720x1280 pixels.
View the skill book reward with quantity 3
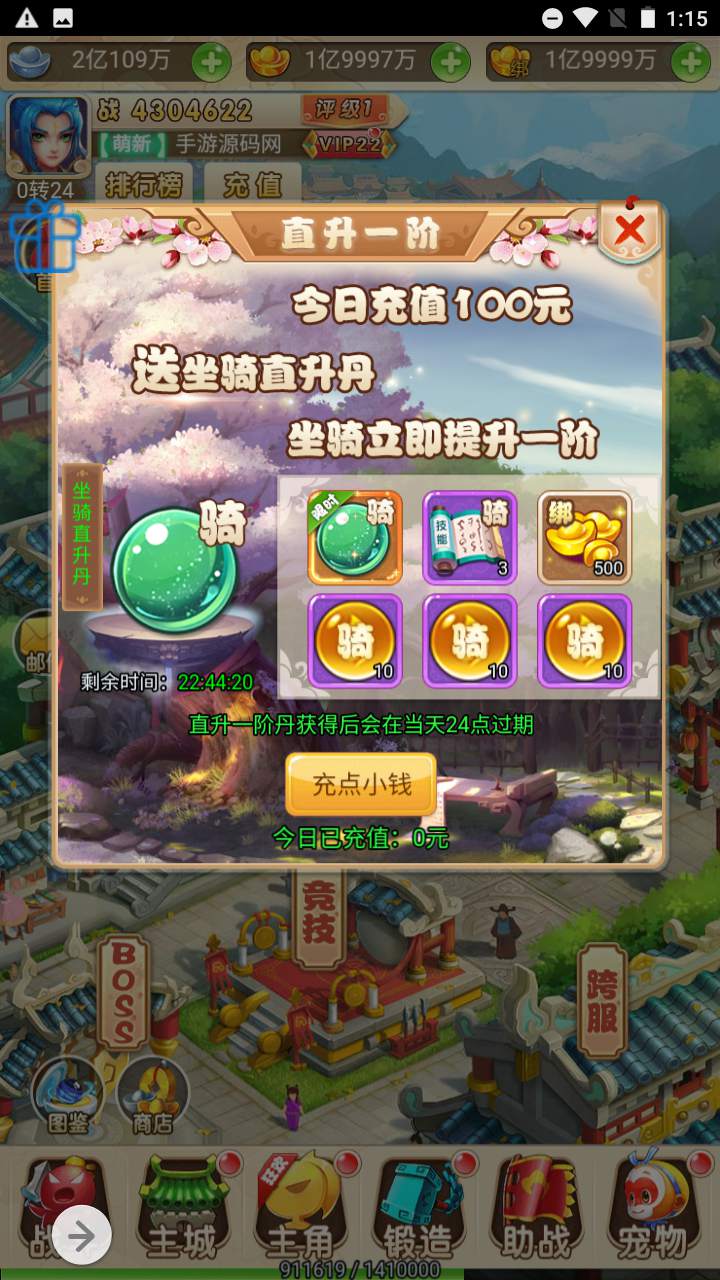click(470, 537)
